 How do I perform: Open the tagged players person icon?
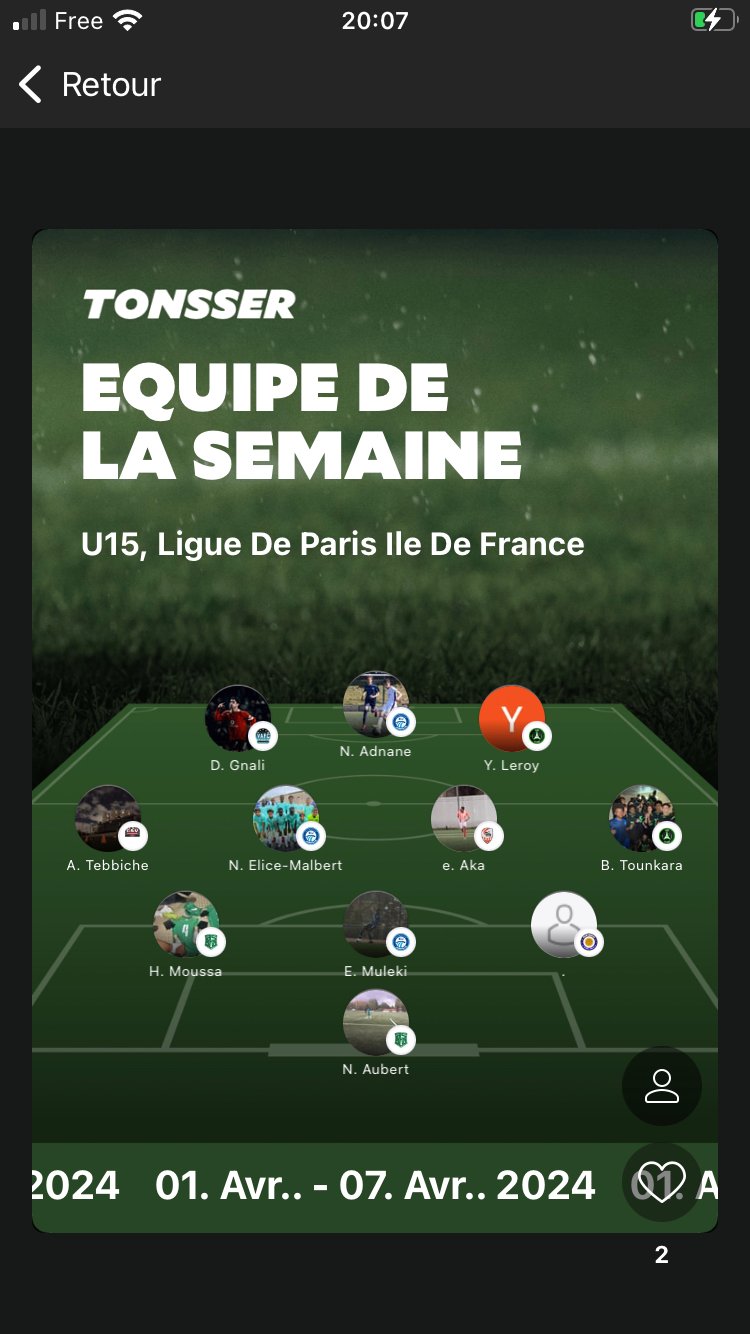661,1086
